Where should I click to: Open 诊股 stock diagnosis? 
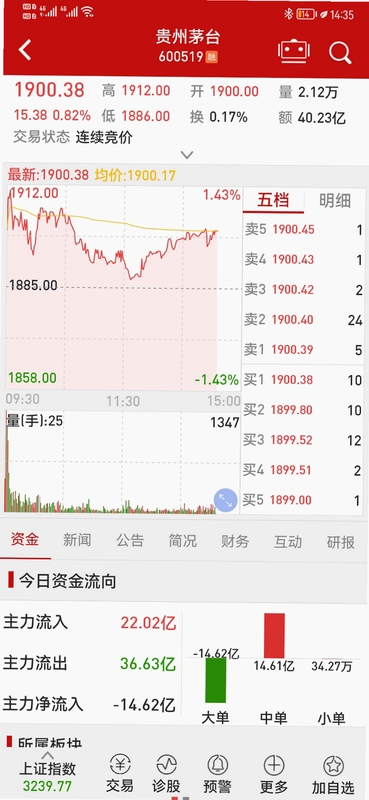point(166,774)
